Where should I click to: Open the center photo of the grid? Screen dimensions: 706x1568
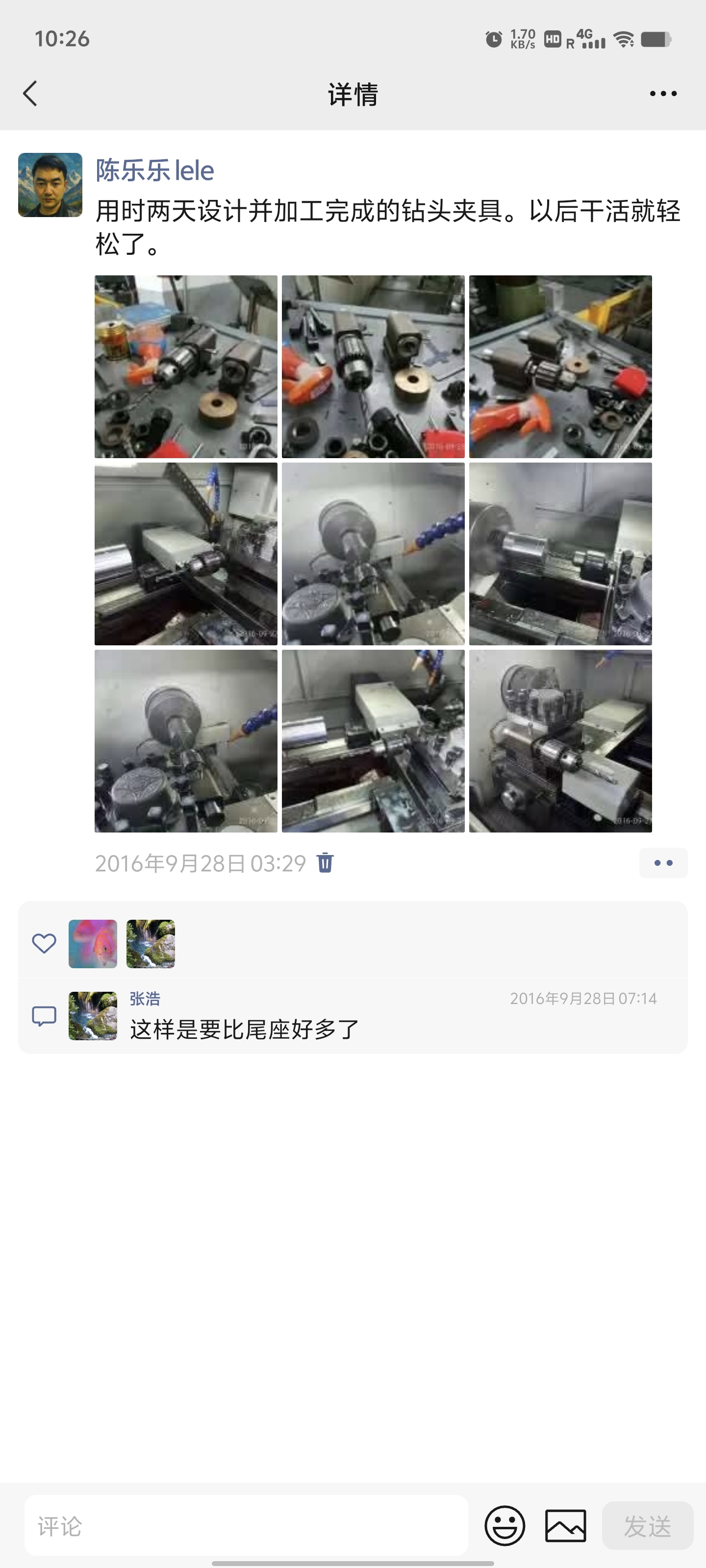pos(374,553)
